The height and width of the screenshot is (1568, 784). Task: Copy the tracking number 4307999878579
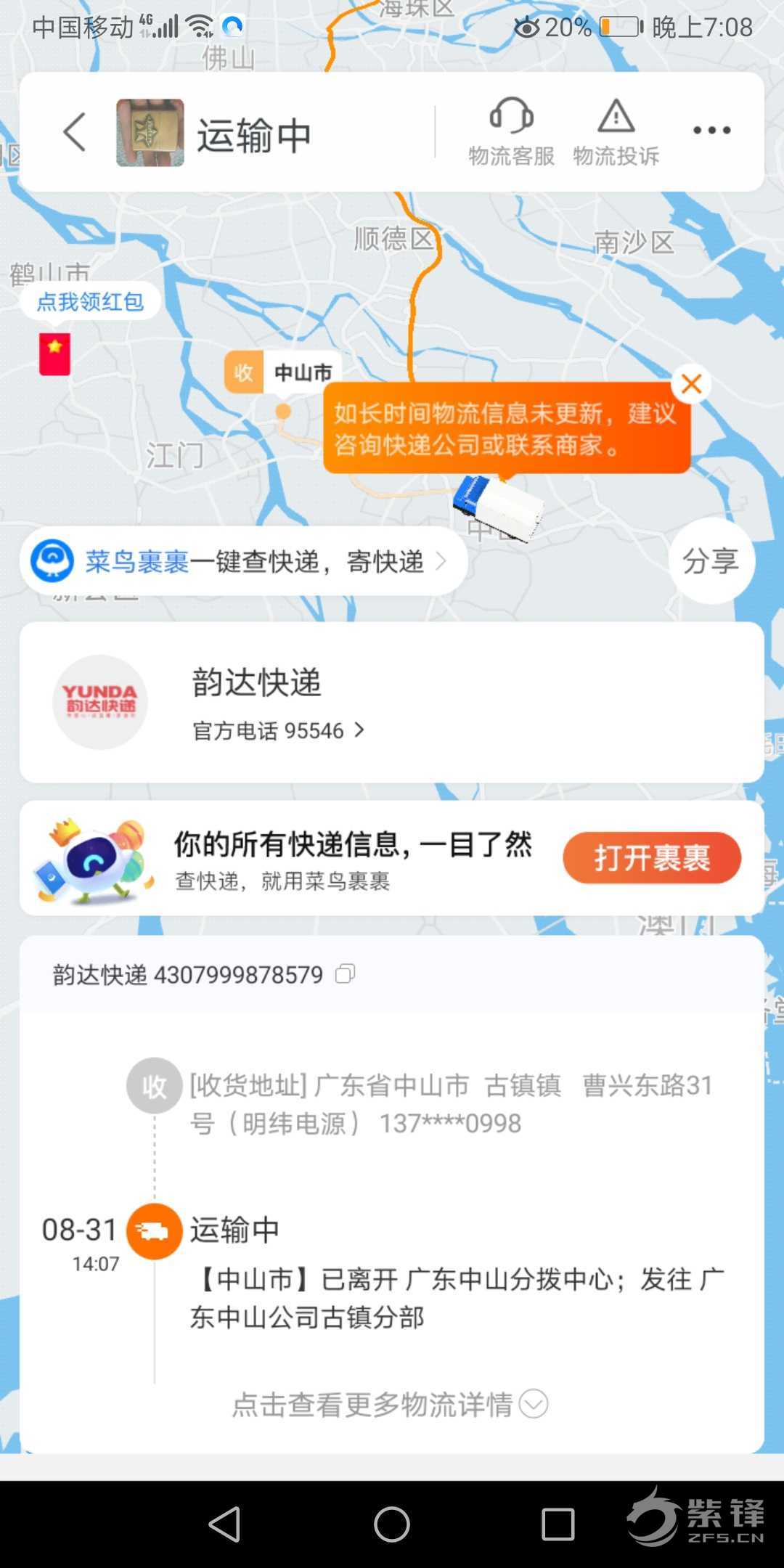(x=346, y=974)
